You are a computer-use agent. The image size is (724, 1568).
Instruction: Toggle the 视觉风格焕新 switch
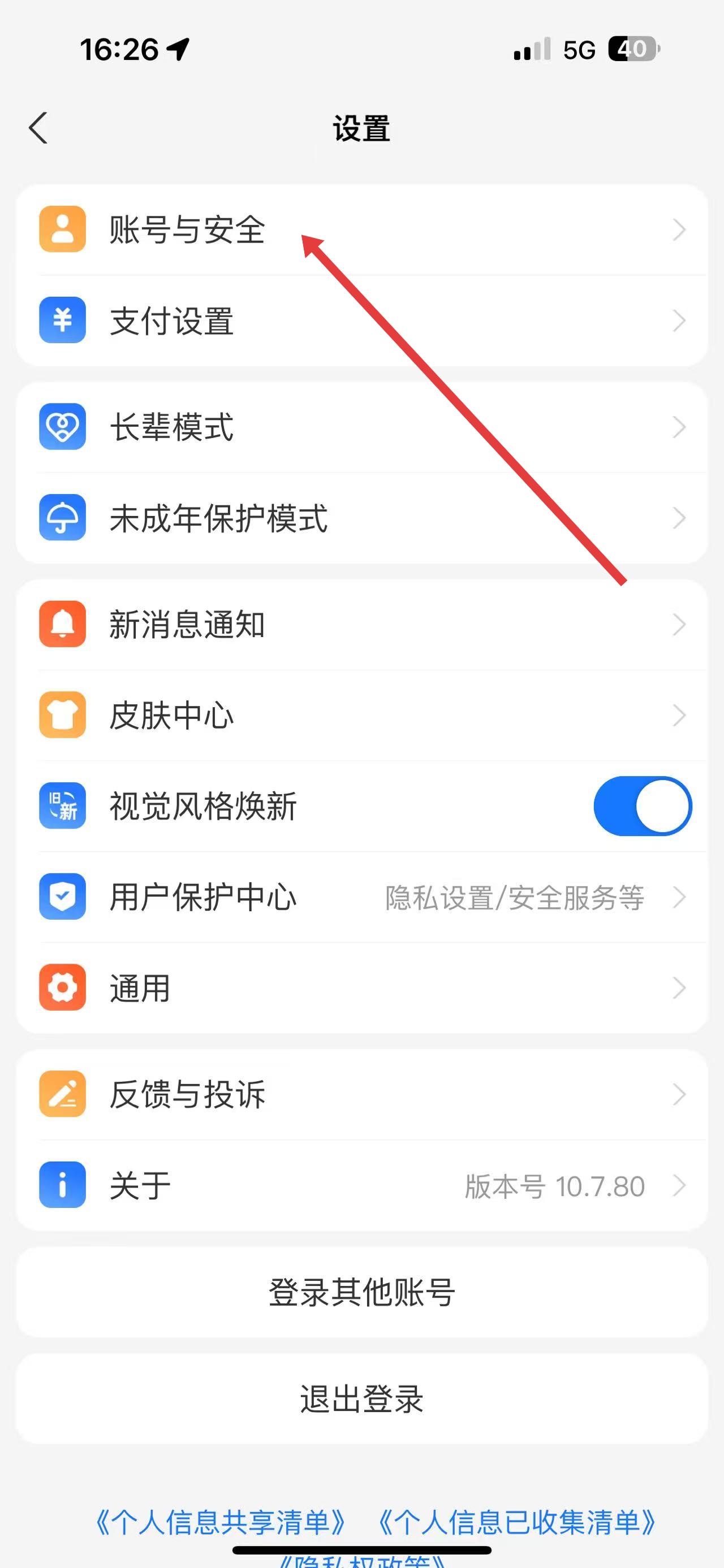point(642,806)
